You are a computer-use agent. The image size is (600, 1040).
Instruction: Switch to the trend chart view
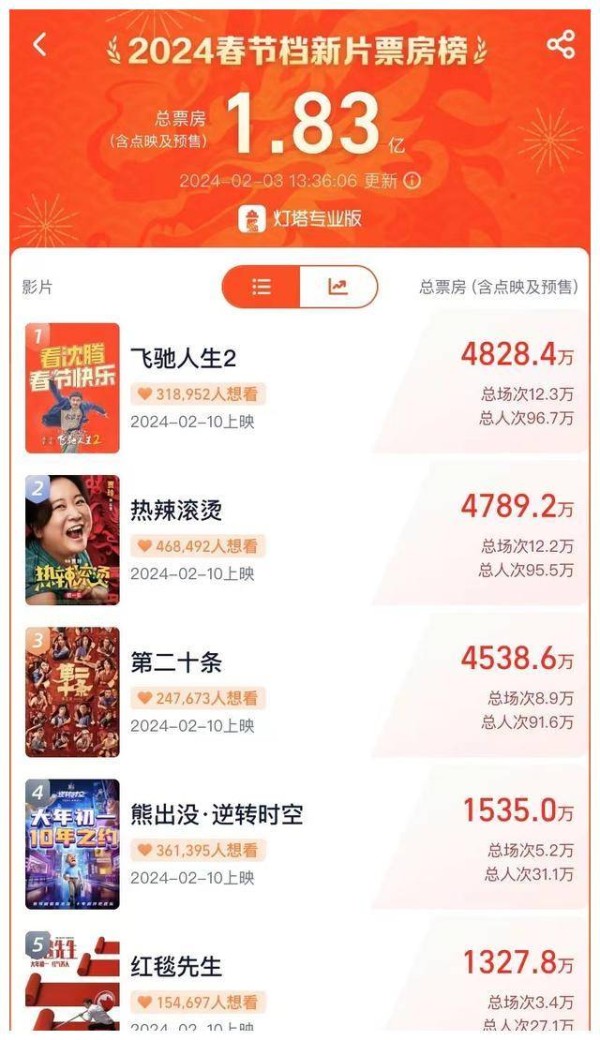(338, 287)
